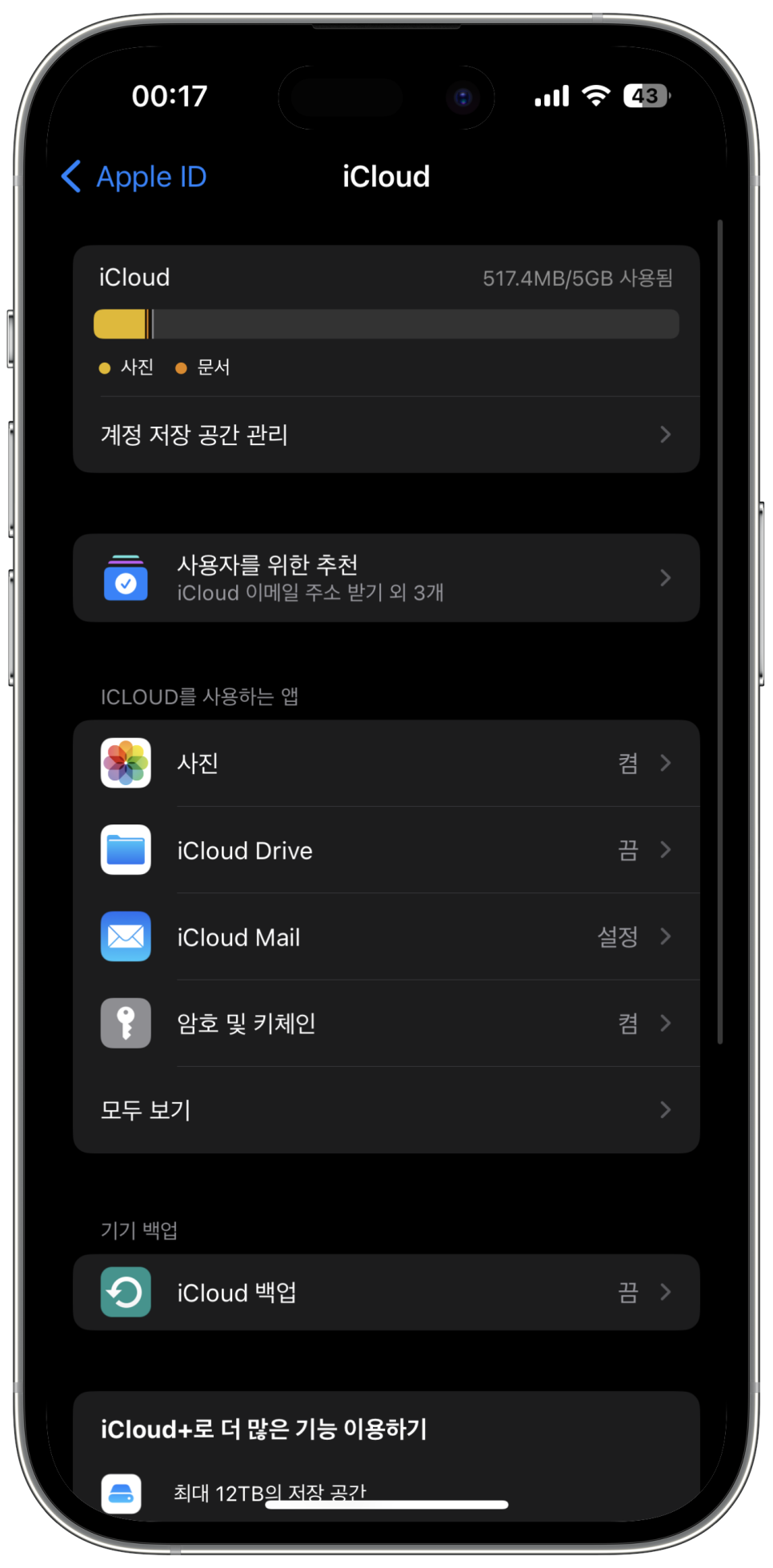Image resolution: width=773 pixels, height=1568 pixels.
Task: Open 계정 저장 공간 관리
Action: tap(386, 435)
